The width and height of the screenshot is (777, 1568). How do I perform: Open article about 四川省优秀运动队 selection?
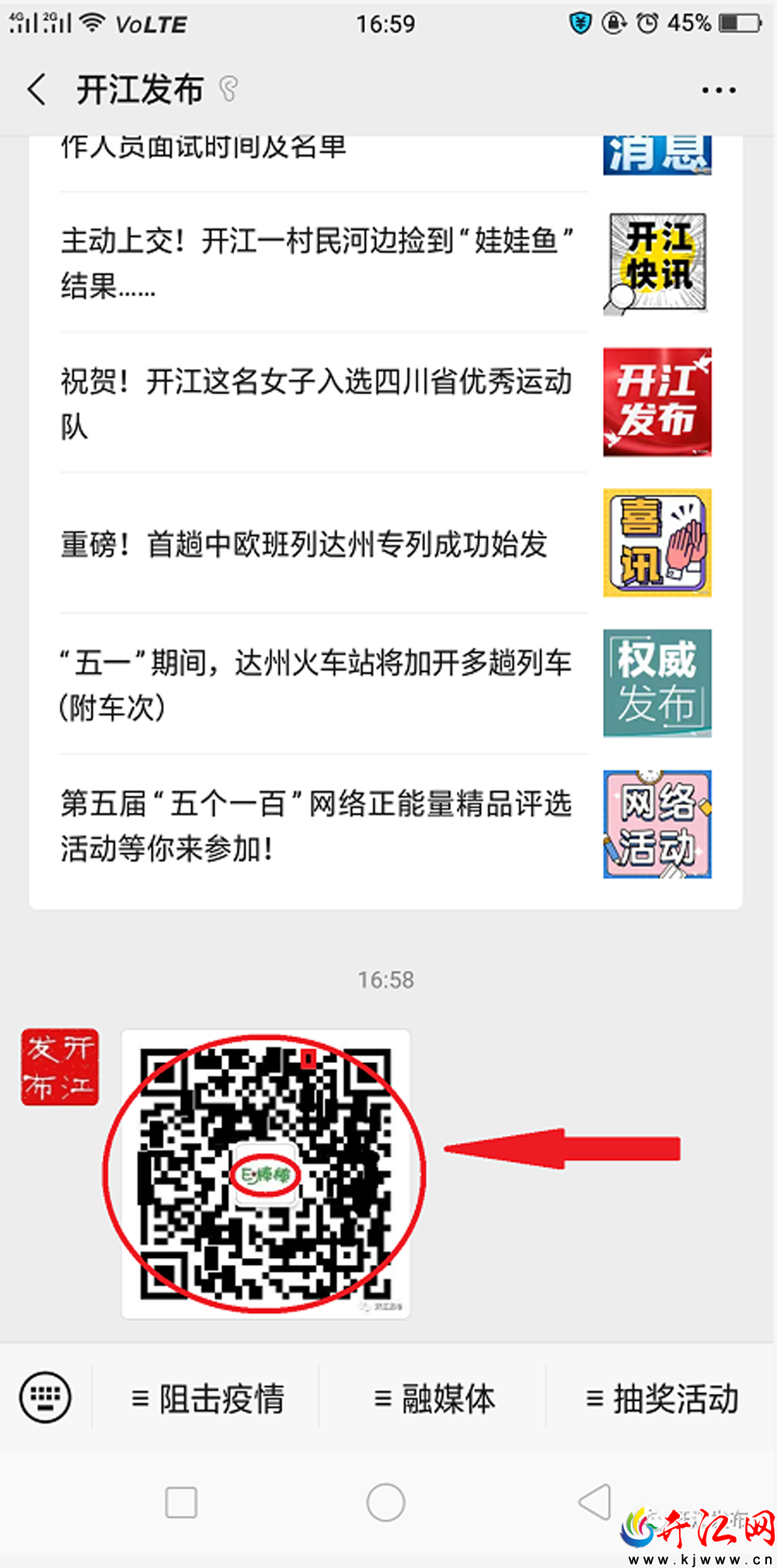coord(385,402)
